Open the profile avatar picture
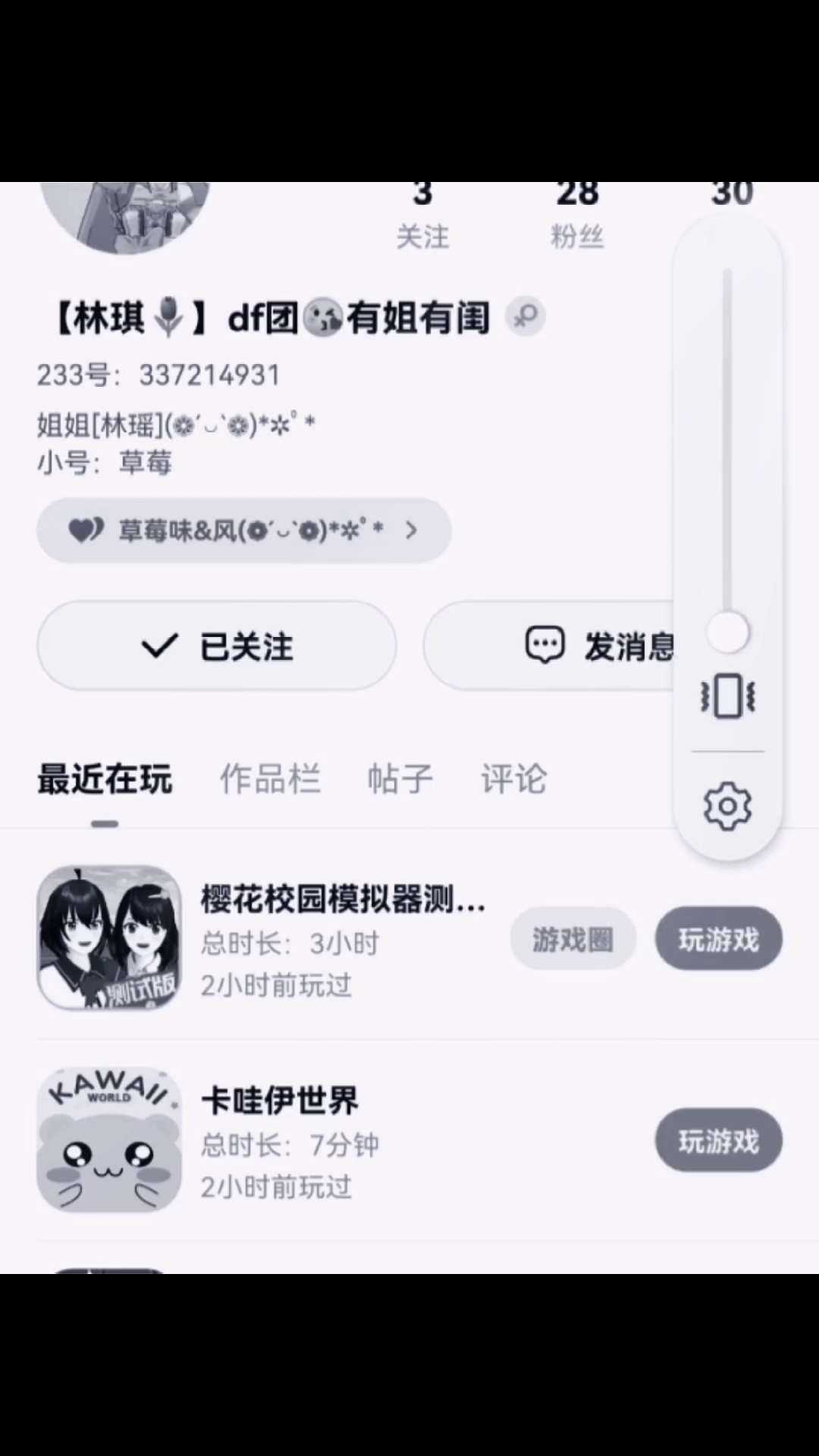This screenshot has height=1456, width=819. pos(125,212)
